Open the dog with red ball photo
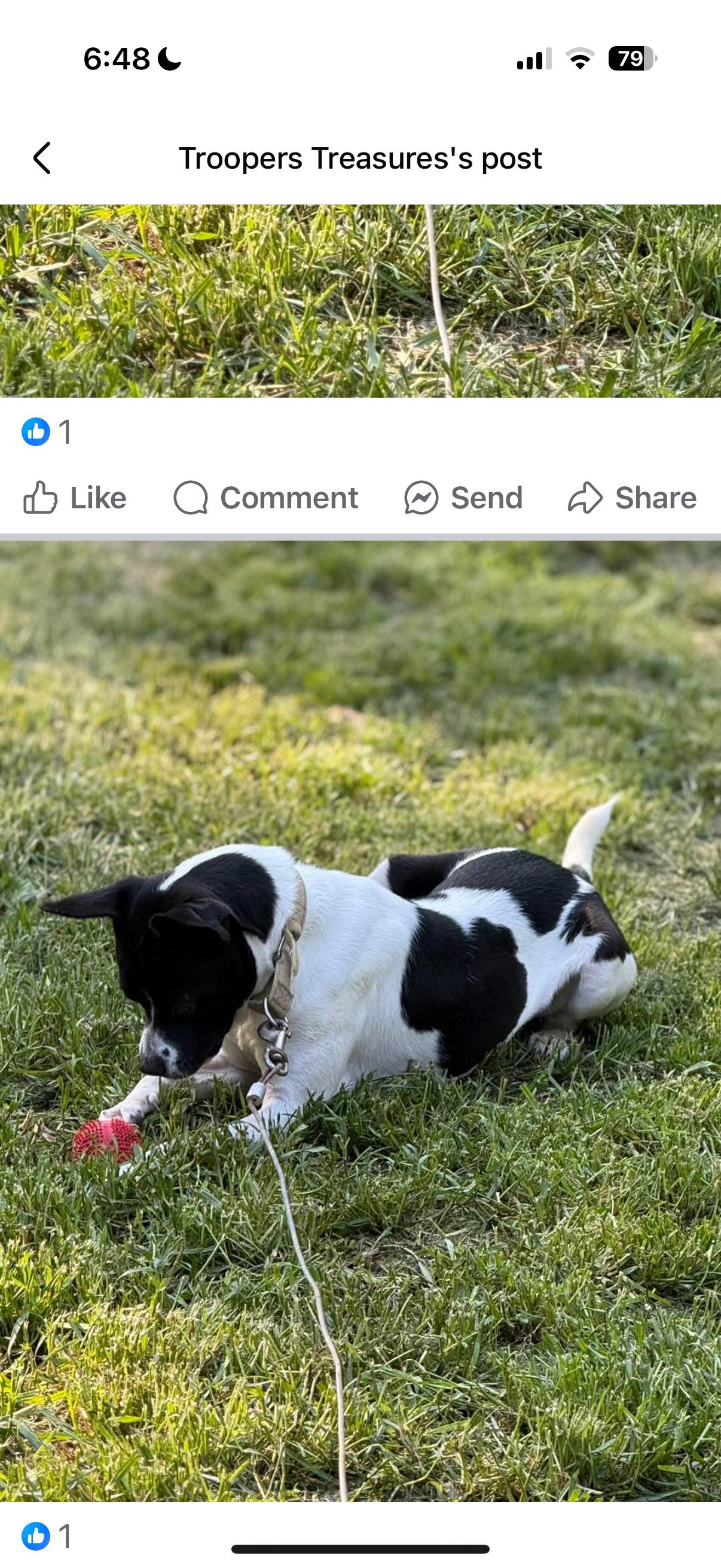 click(x=360, y=1004)
